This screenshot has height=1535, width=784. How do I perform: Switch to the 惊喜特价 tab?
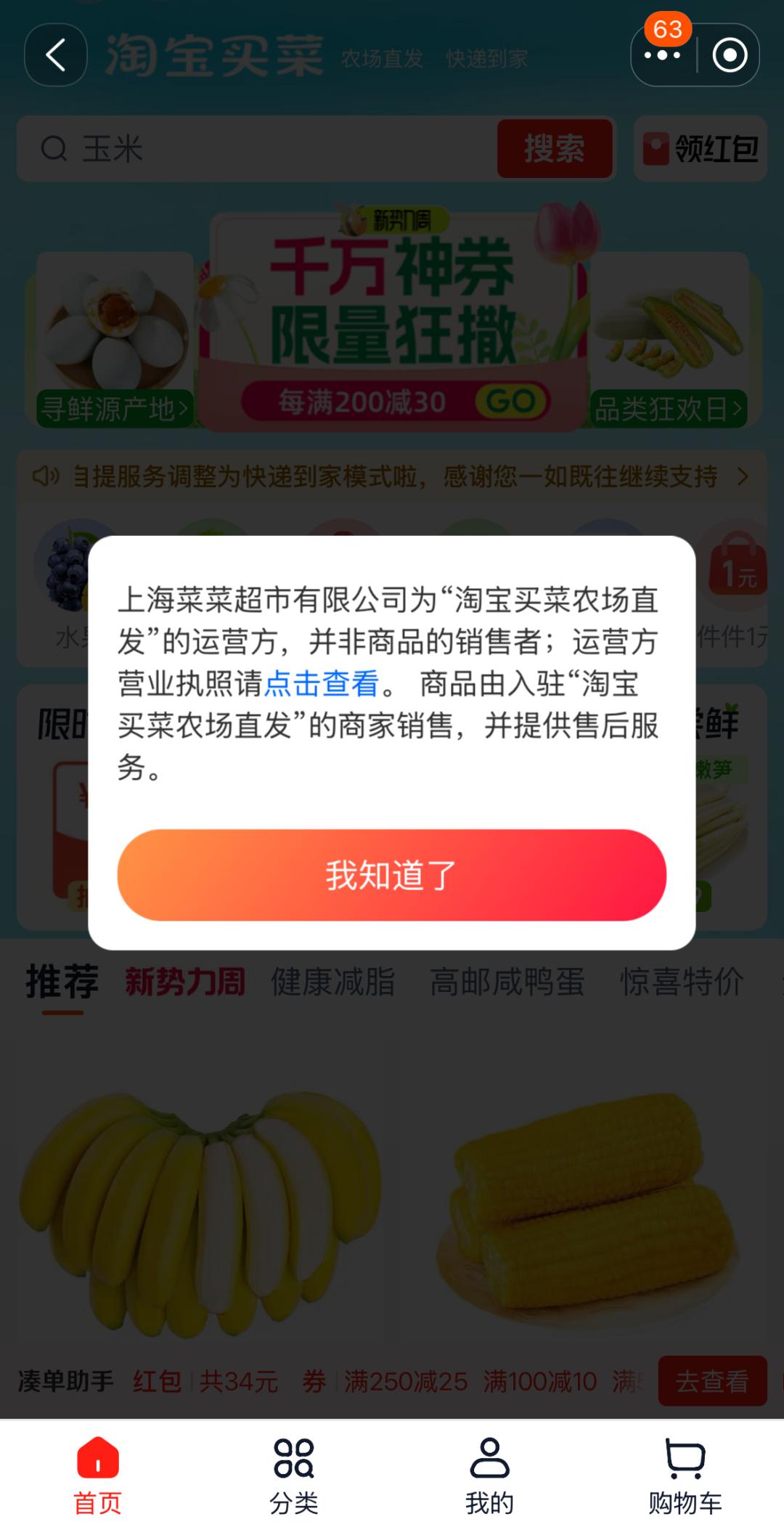pyautogui.click(x=682, y=982)
